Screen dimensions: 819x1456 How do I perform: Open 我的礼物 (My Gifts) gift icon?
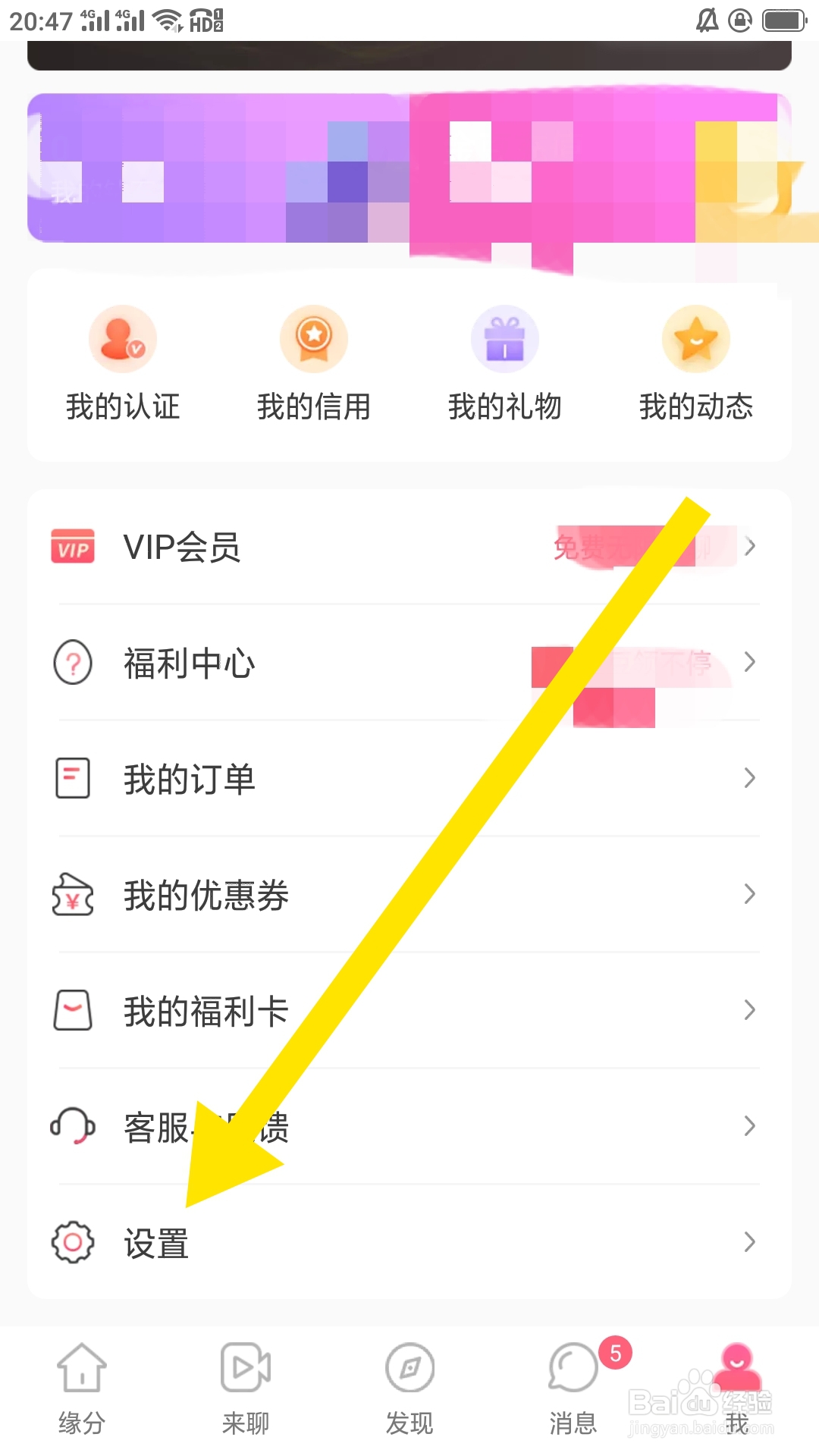[x=505, y=339]
